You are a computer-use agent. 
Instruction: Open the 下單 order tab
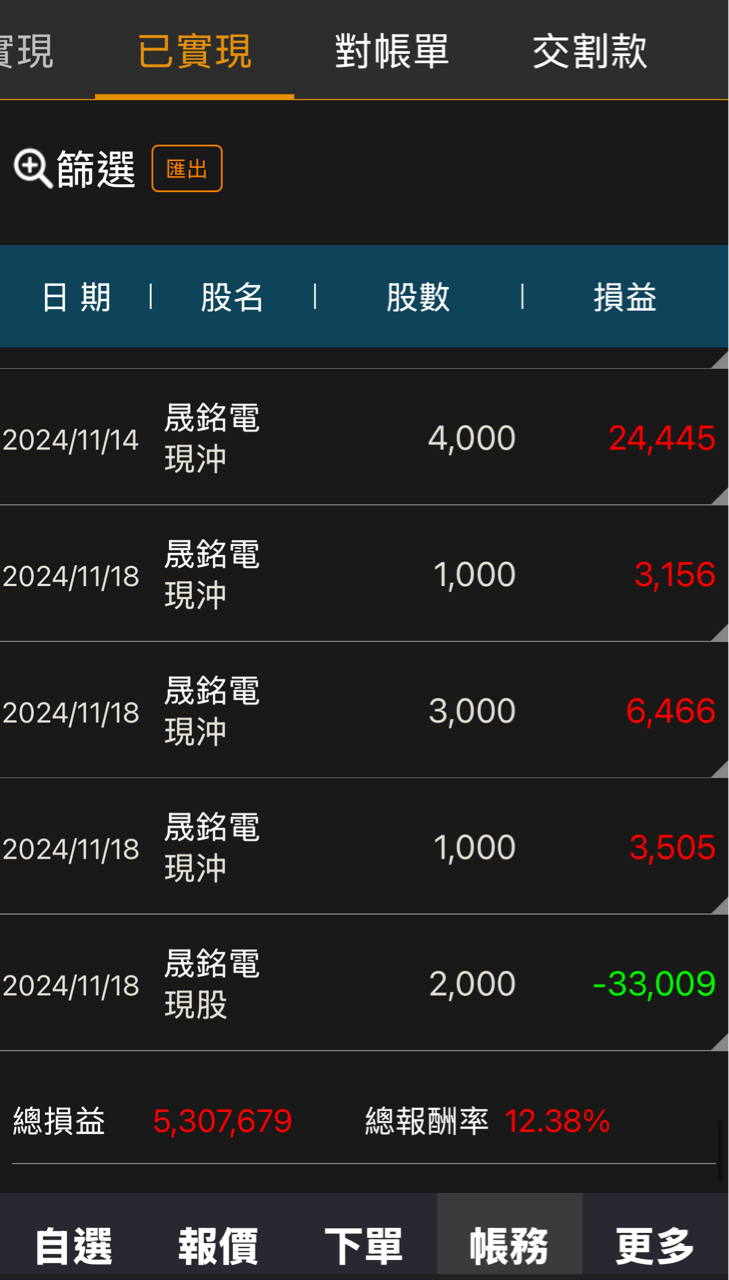tap(363, 1246)
